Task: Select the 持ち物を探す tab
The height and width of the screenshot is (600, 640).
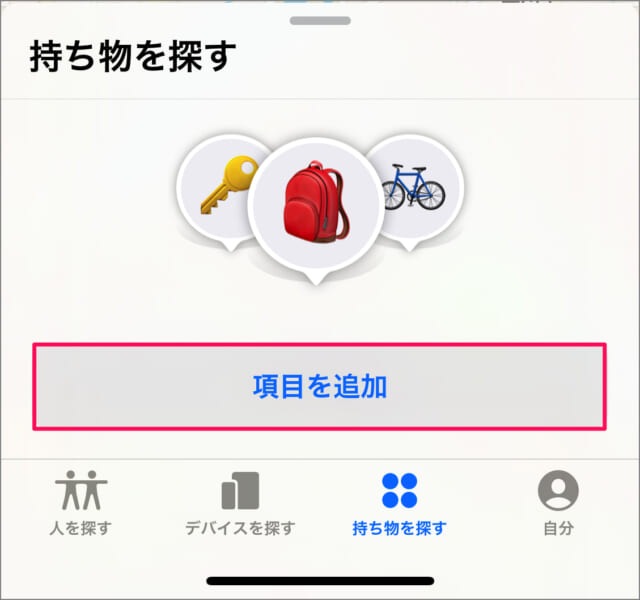Action: point(399,503)
